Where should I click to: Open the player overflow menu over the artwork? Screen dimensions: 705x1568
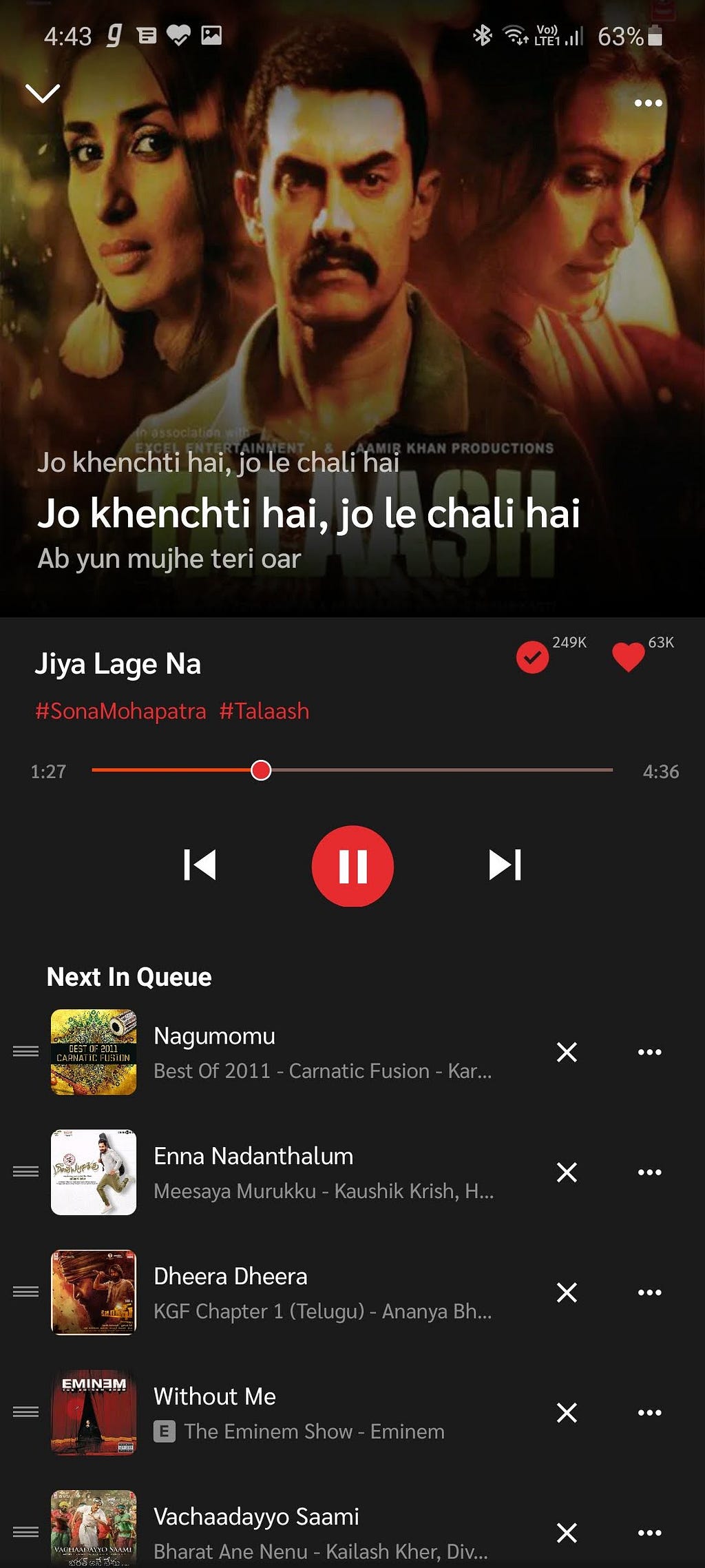pos(648,103)
